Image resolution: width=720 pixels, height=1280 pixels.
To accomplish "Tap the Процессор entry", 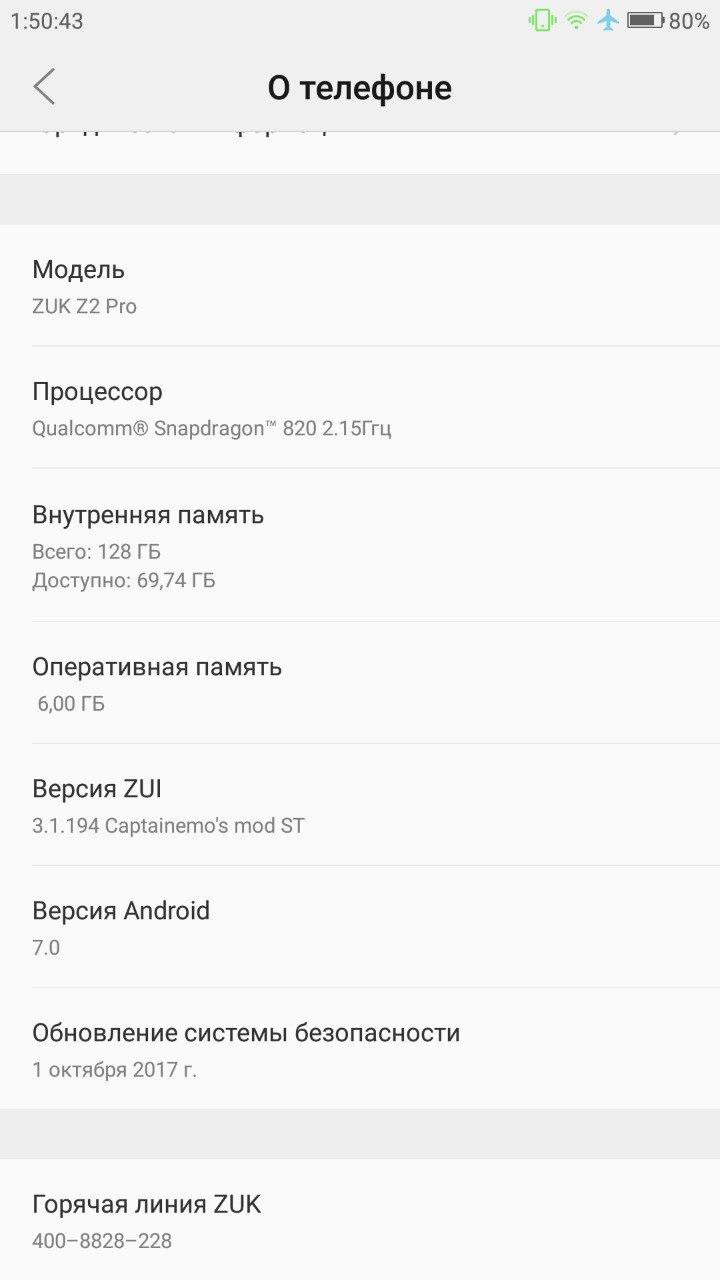I will 360,408.
